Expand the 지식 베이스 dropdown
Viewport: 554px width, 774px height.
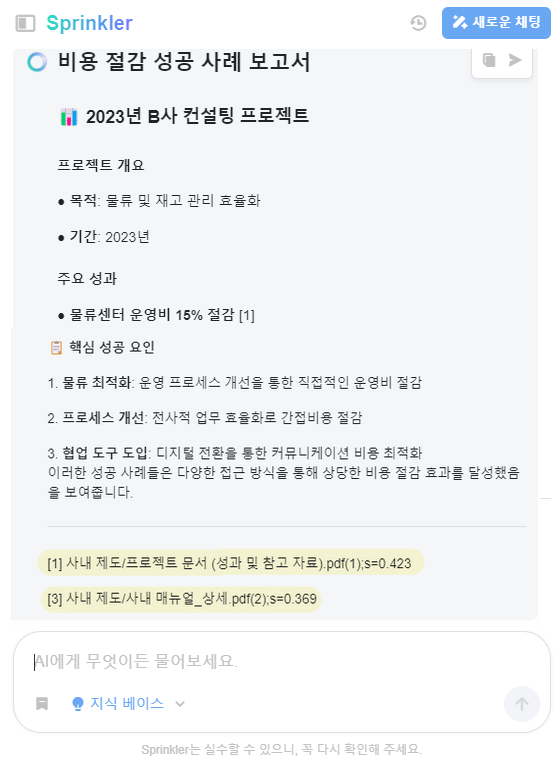click(128, 703)
